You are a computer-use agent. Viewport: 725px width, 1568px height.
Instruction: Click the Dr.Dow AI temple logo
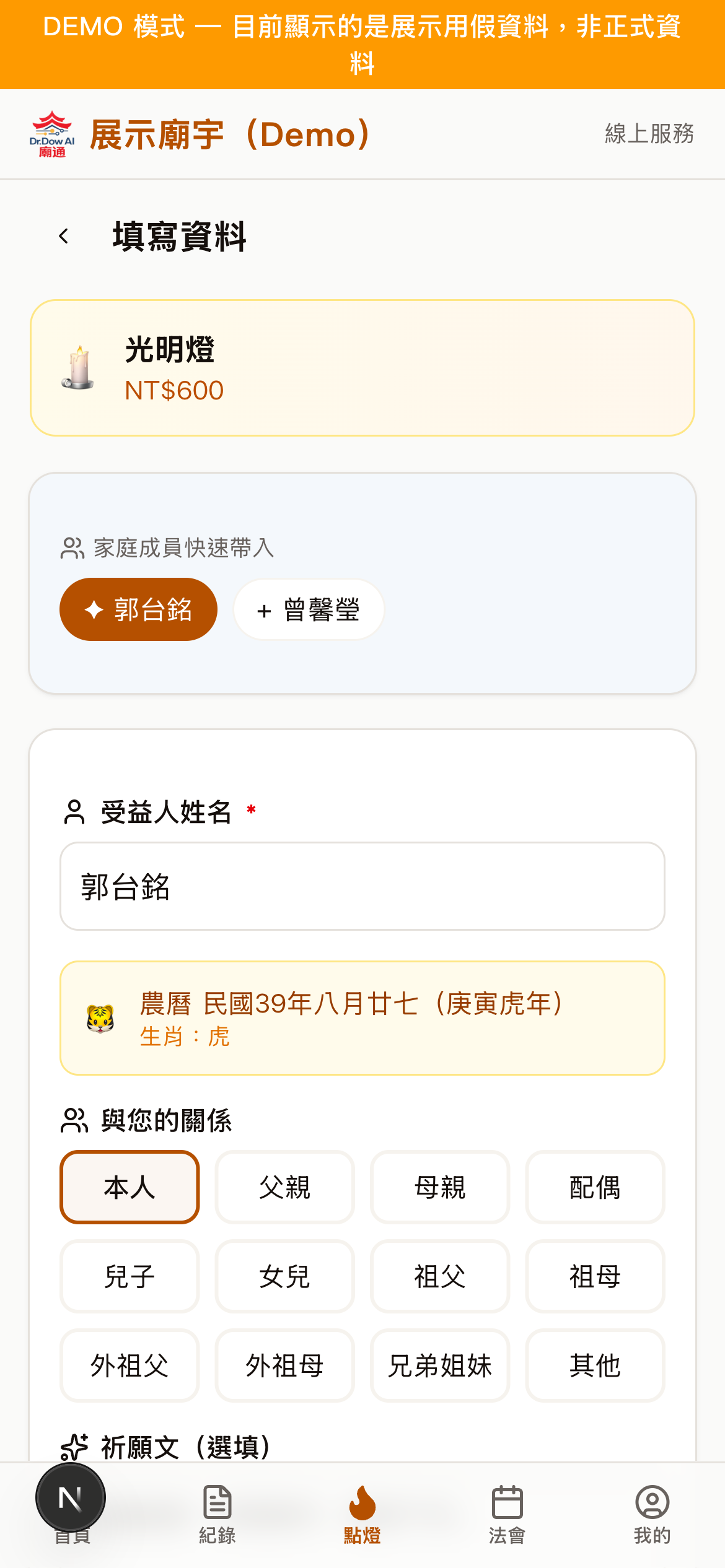pyautogui.click(x=51, y=135)
